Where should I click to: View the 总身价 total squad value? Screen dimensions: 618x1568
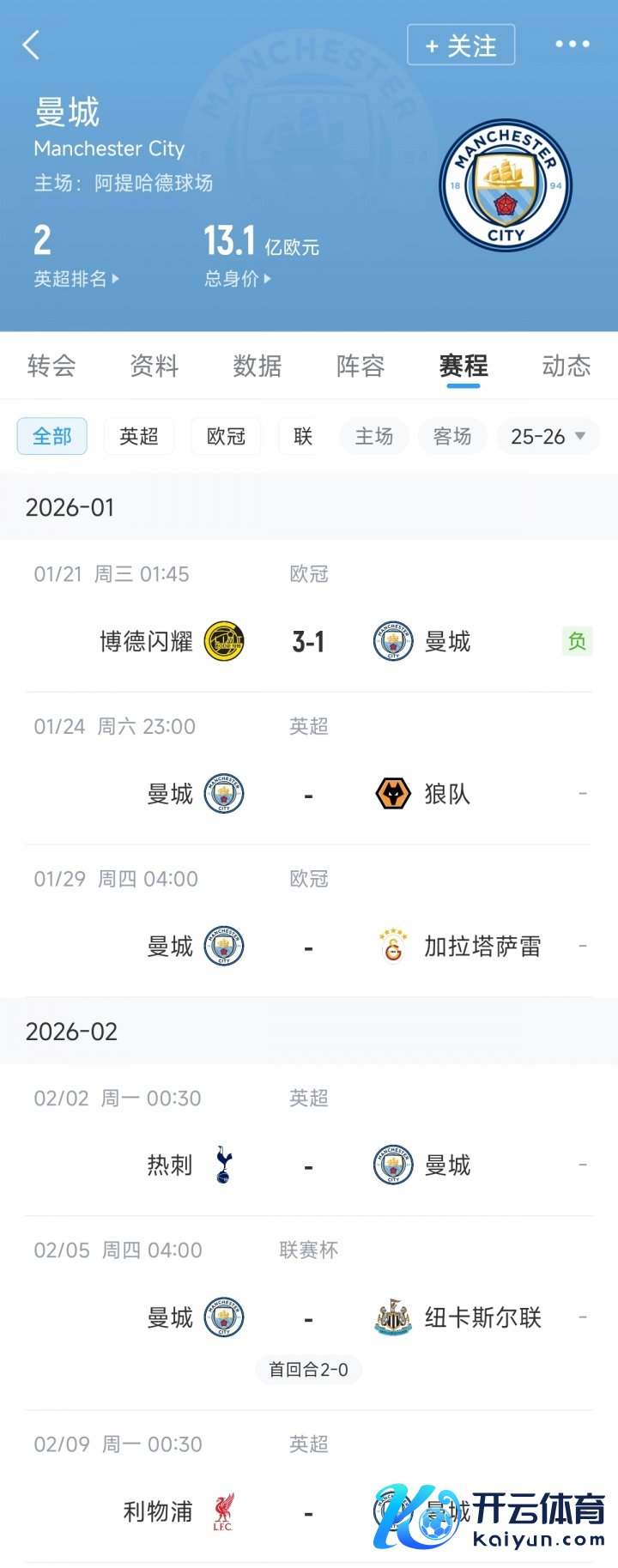point(237,279)
